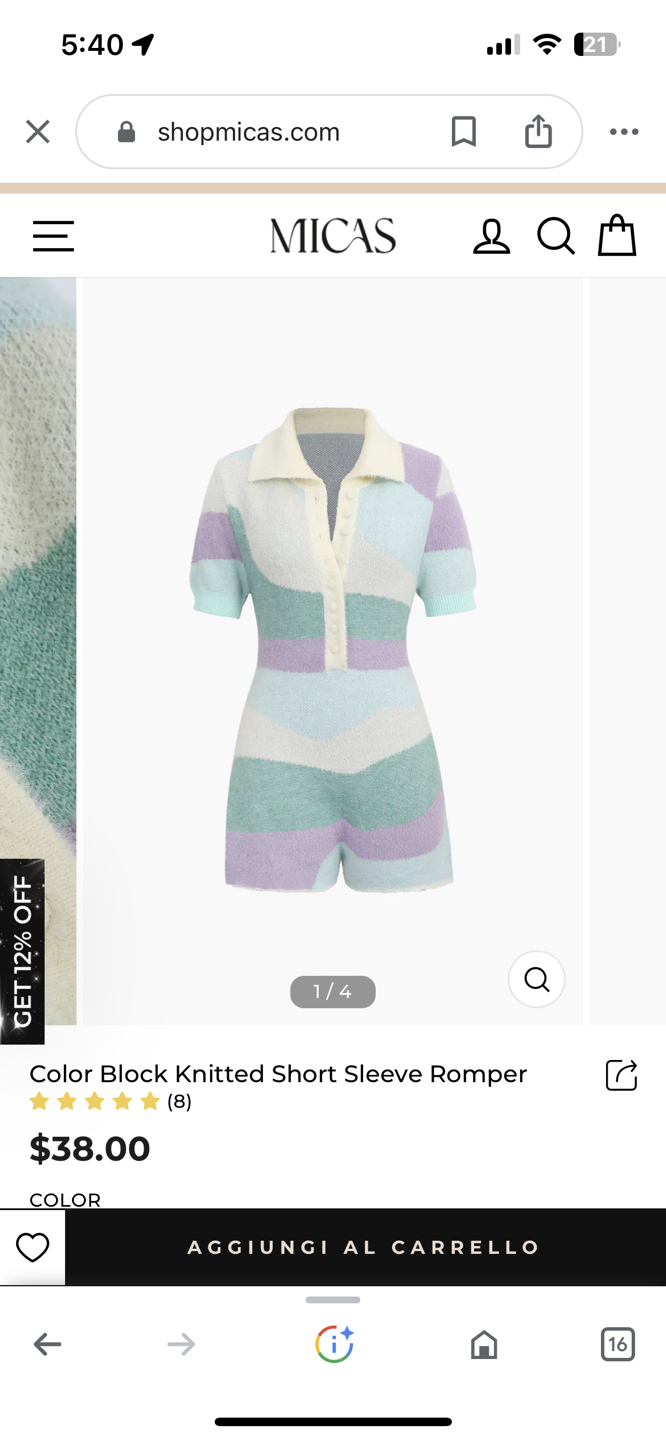Share the Color Block Knitted Romper
Image resolution: width=666 pixels, height=1440 pixels.
(x=621, y=1075)
